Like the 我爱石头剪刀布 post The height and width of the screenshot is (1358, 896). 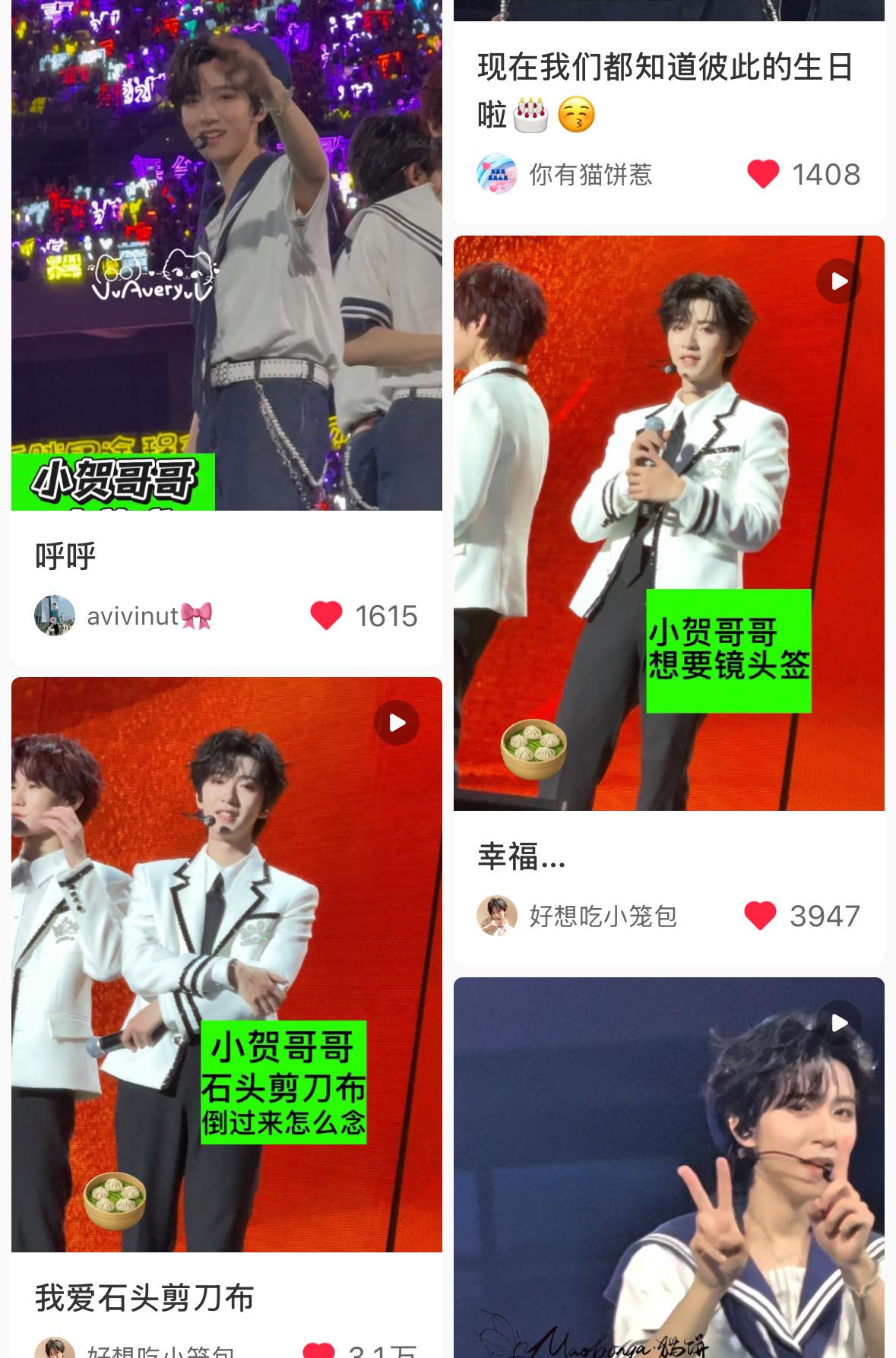click(319, 1350)
